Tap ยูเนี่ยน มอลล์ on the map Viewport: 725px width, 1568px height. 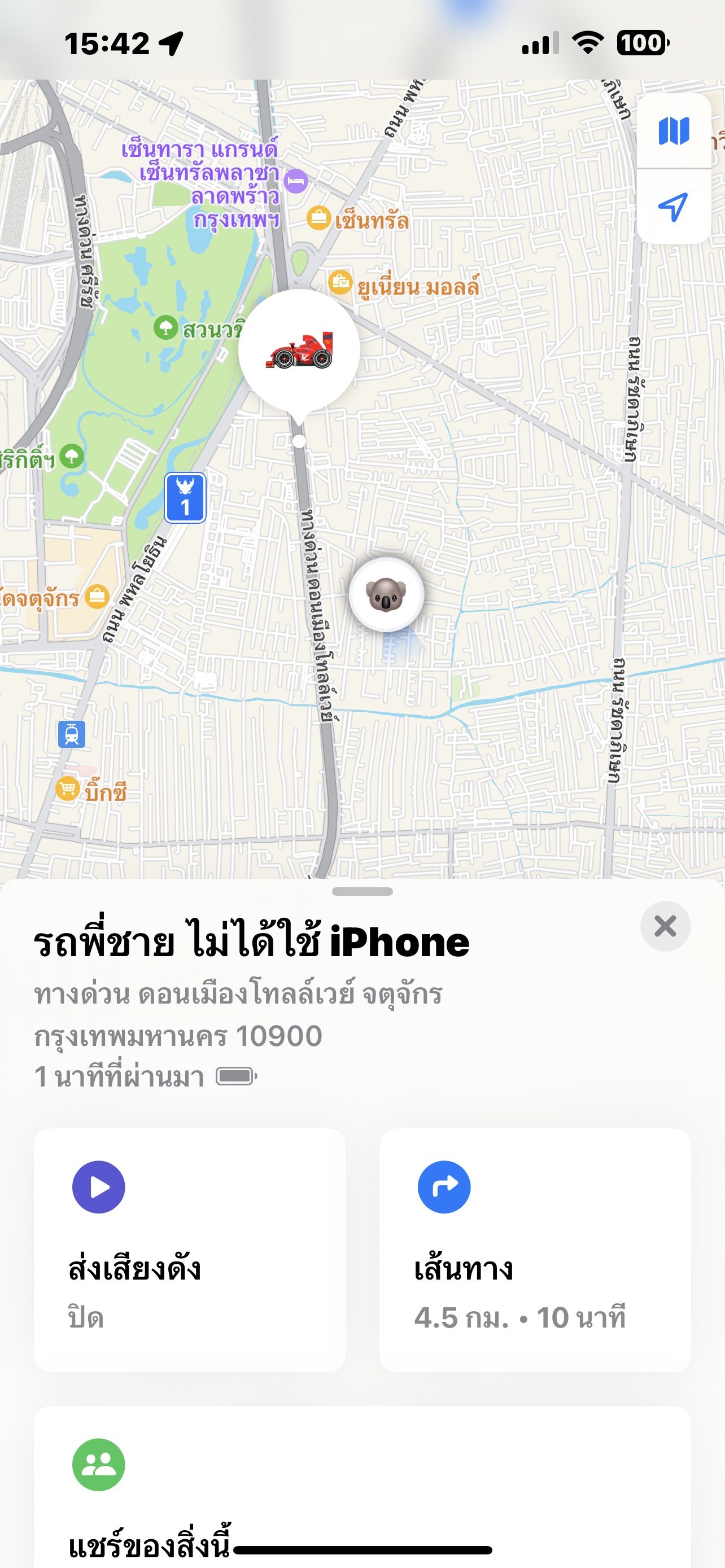click(x=404, y=285)
